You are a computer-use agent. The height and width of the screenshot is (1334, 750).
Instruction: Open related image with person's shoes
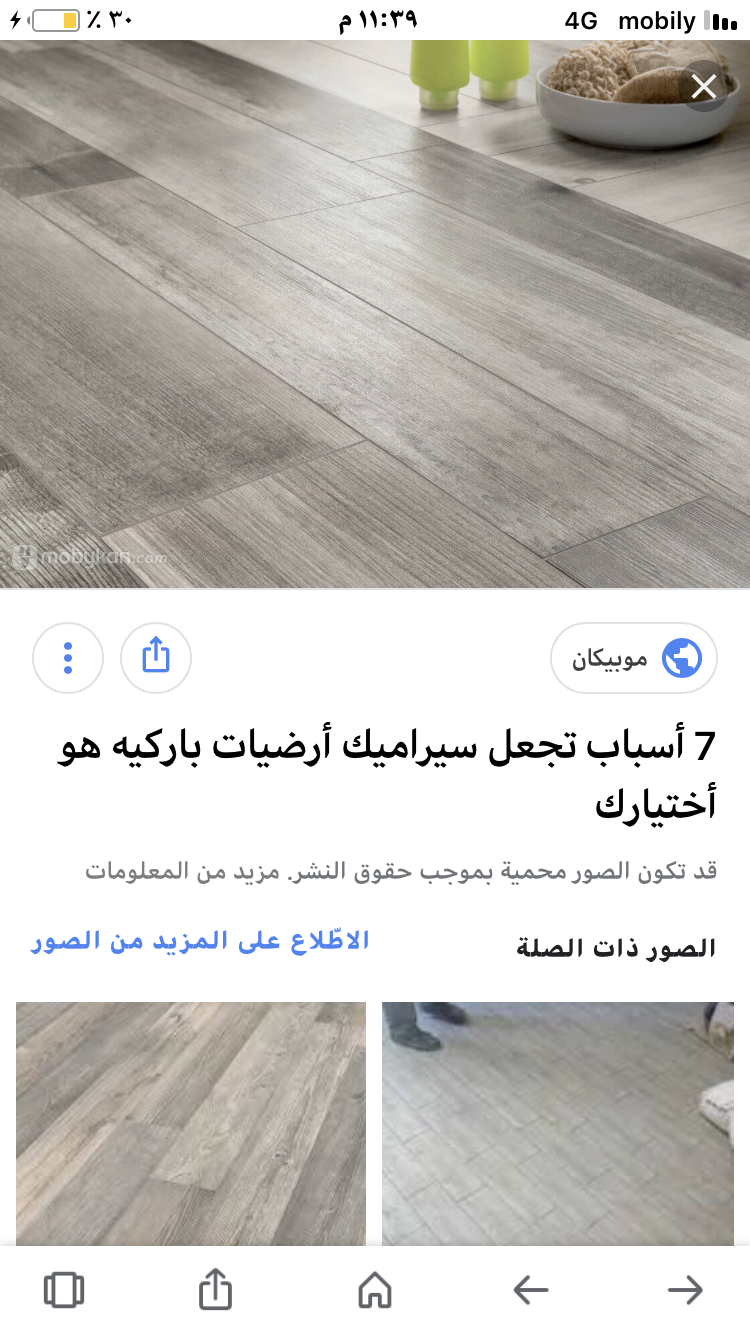click(x=558, y=1124)
